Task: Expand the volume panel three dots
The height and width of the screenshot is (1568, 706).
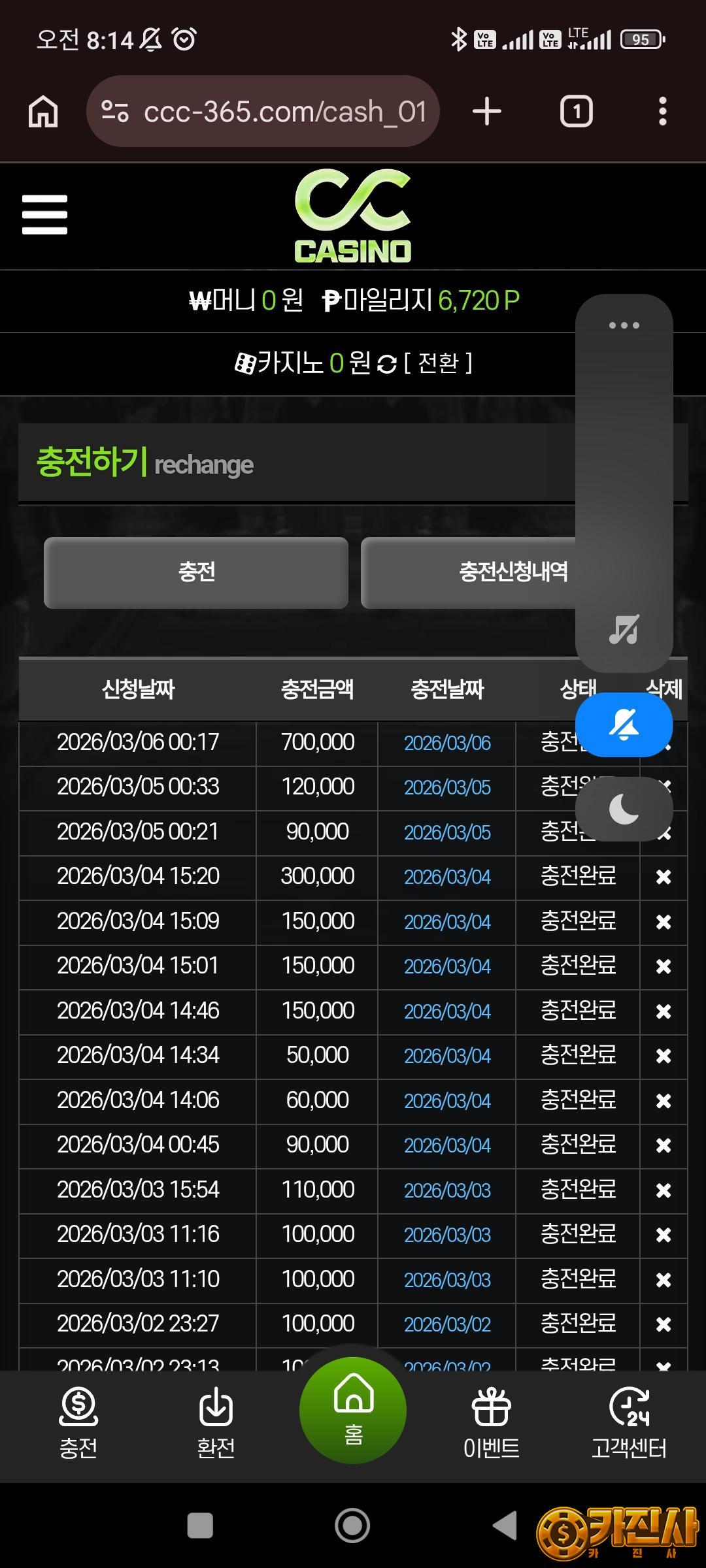Action: [624, 325]
